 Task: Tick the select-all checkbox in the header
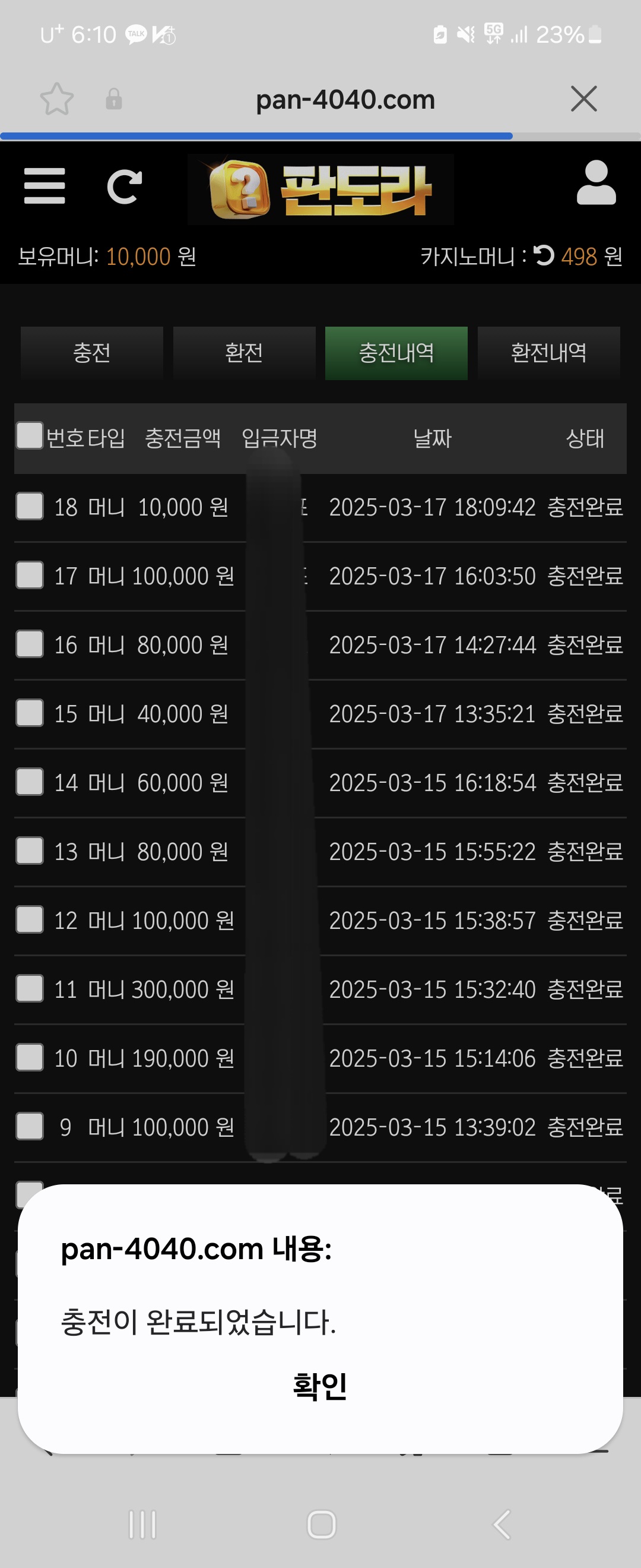[x=29, y=436]
